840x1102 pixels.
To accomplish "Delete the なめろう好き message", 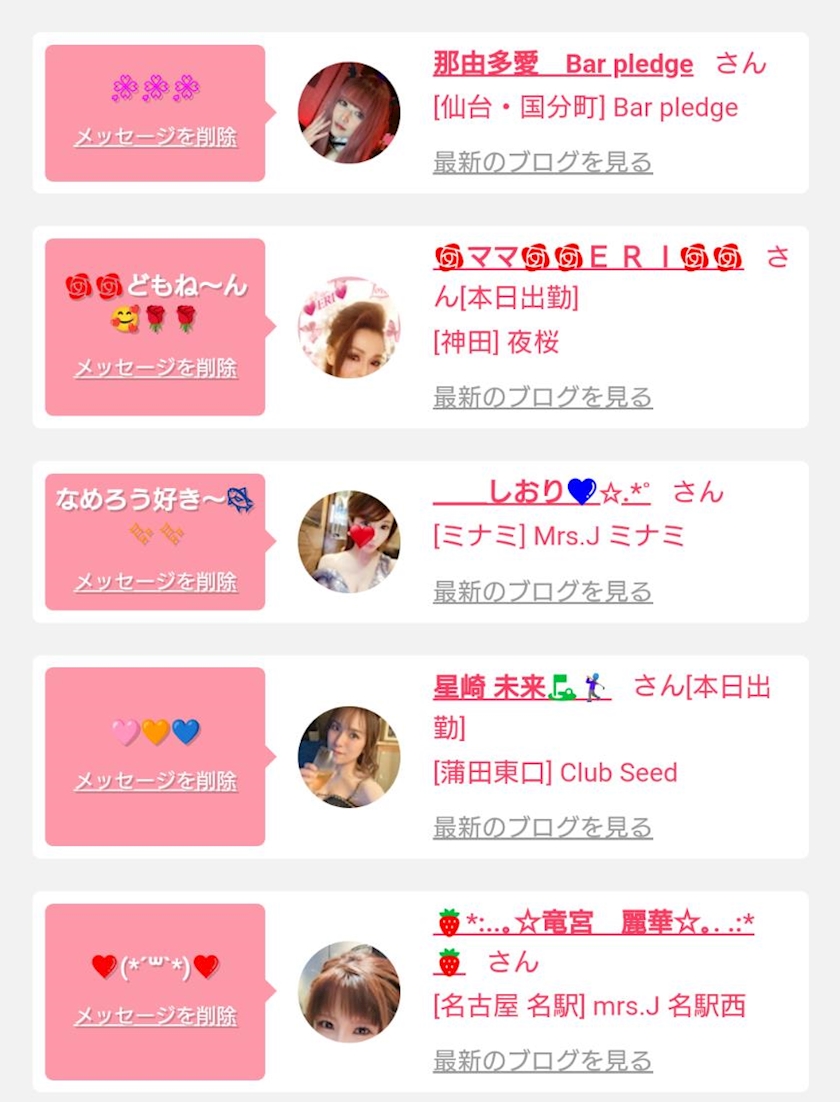I will point(155,581).
